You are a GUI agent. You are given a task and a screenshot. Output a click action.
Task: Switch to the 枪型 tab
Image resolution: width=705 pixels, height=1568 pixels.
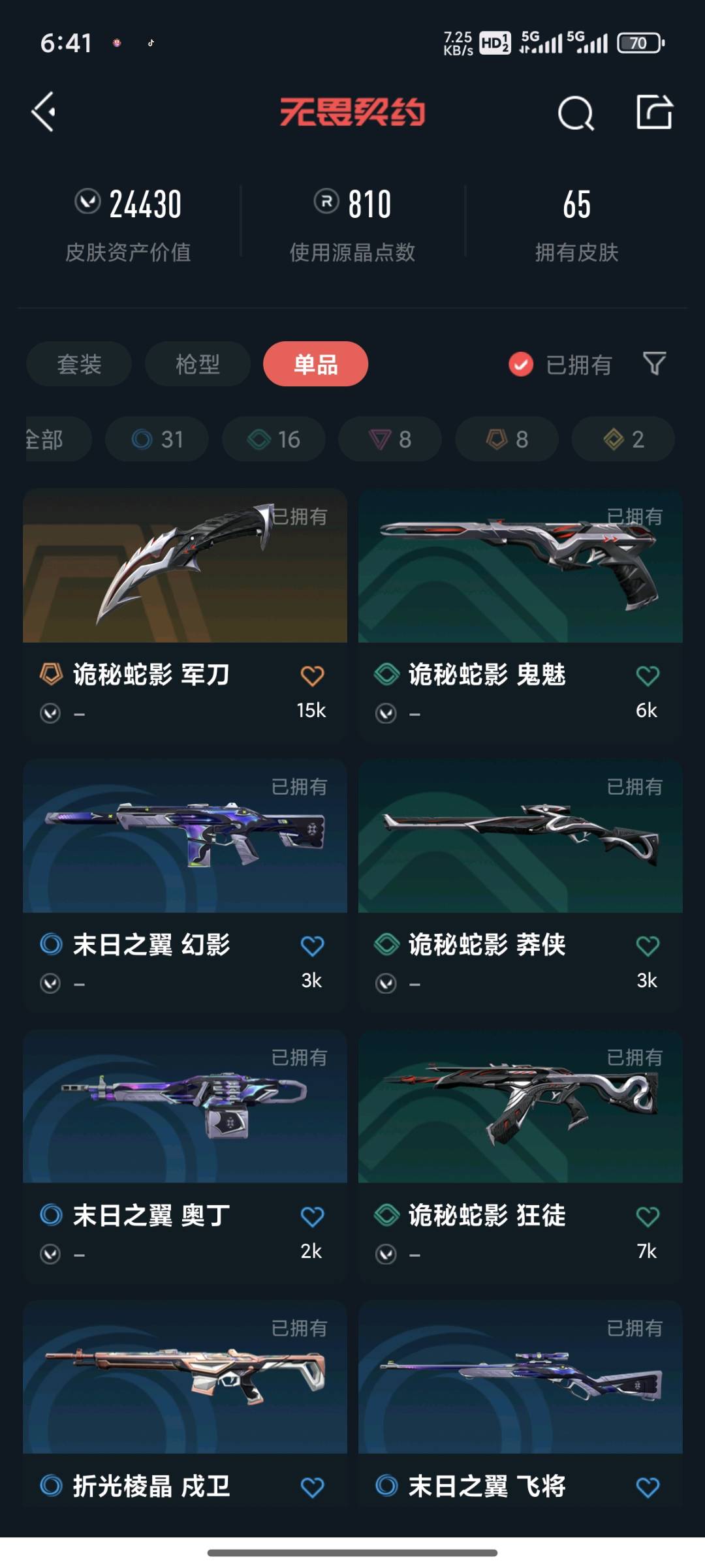click(x=197, y=364)
